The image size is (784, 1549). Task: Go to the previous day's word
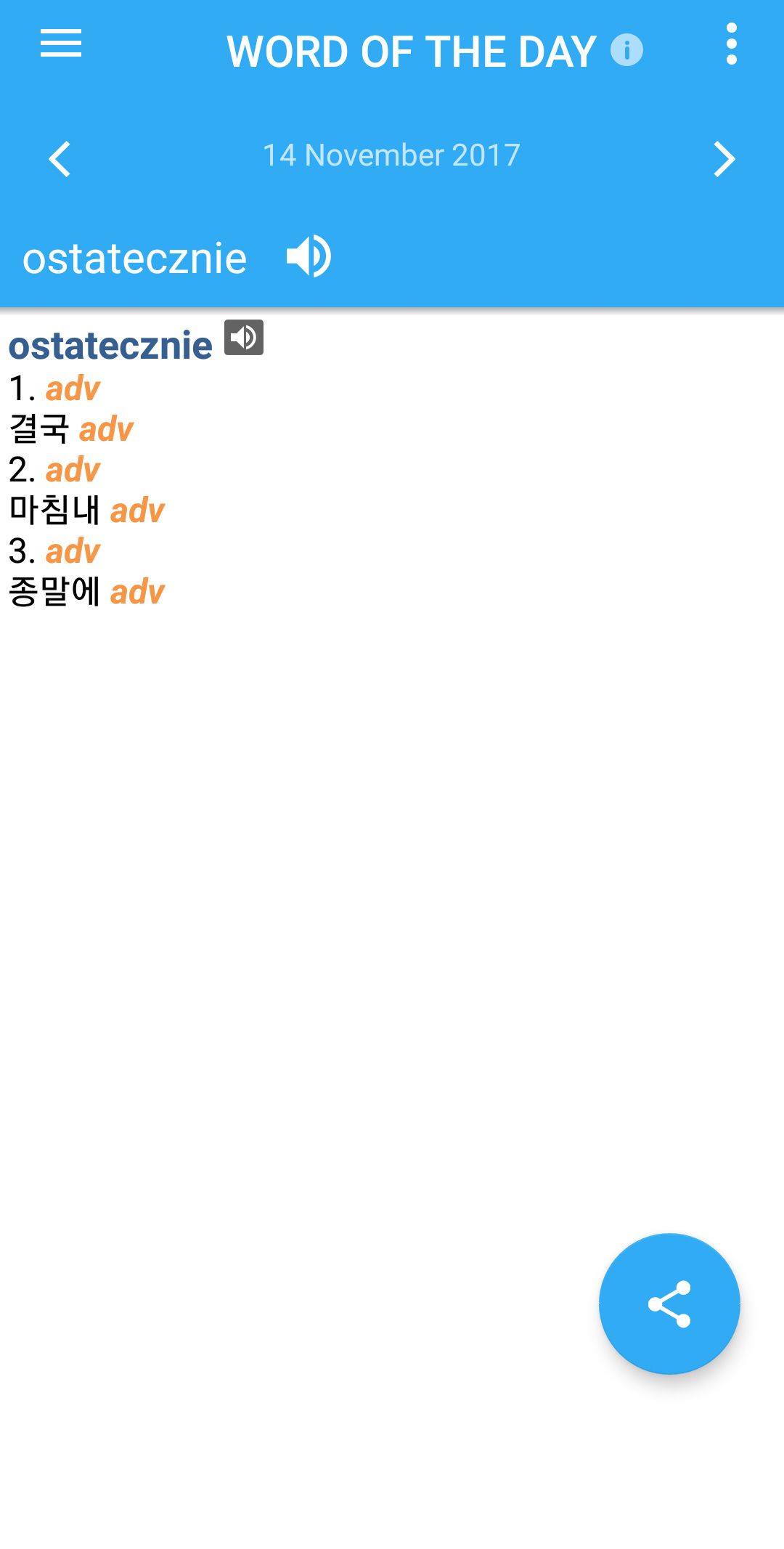coord(60,159)
